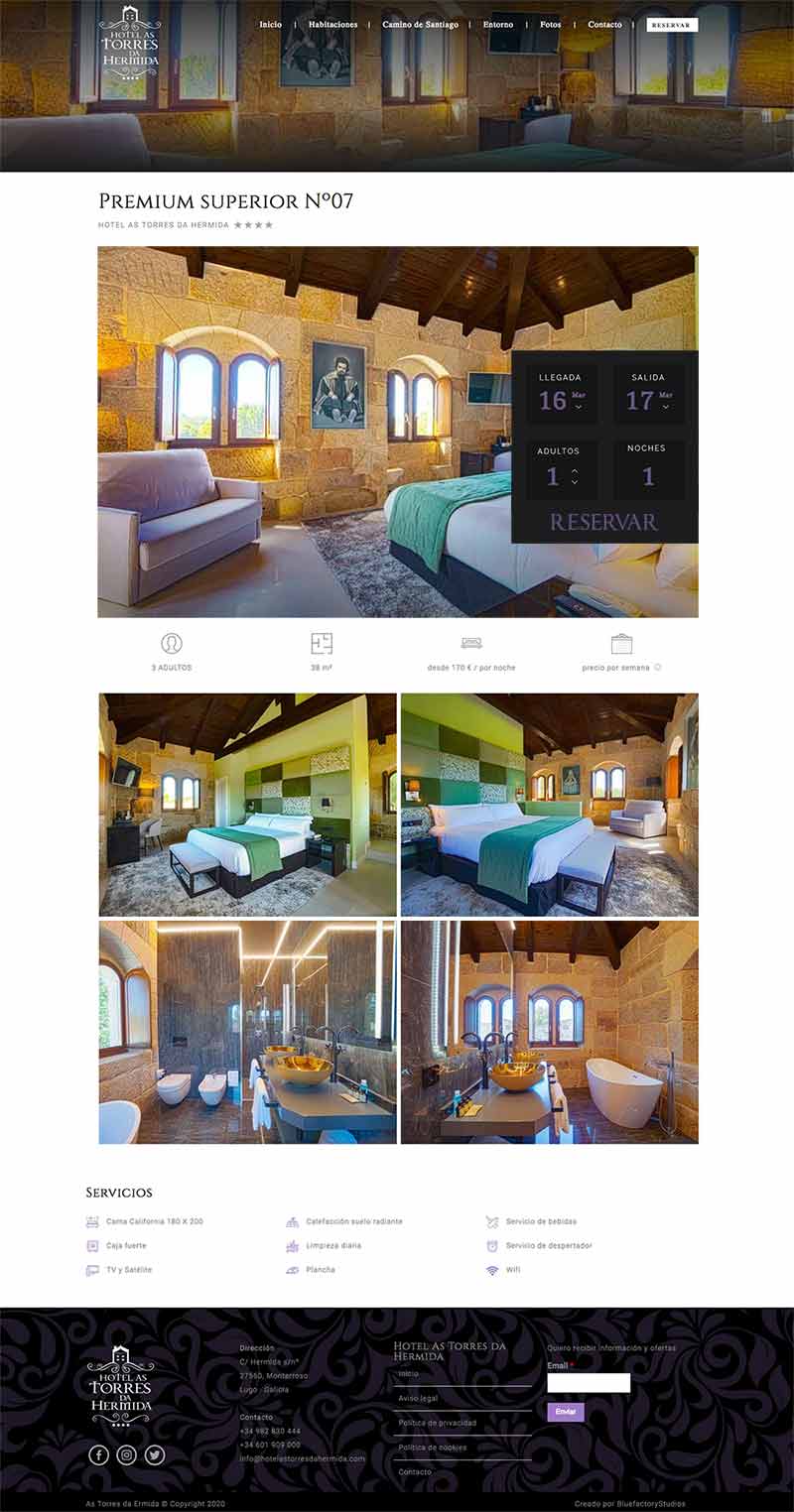This screenshot has height=1512, width=794.
Task: Click the Instagram social icon
Action: coord(126,1455)
